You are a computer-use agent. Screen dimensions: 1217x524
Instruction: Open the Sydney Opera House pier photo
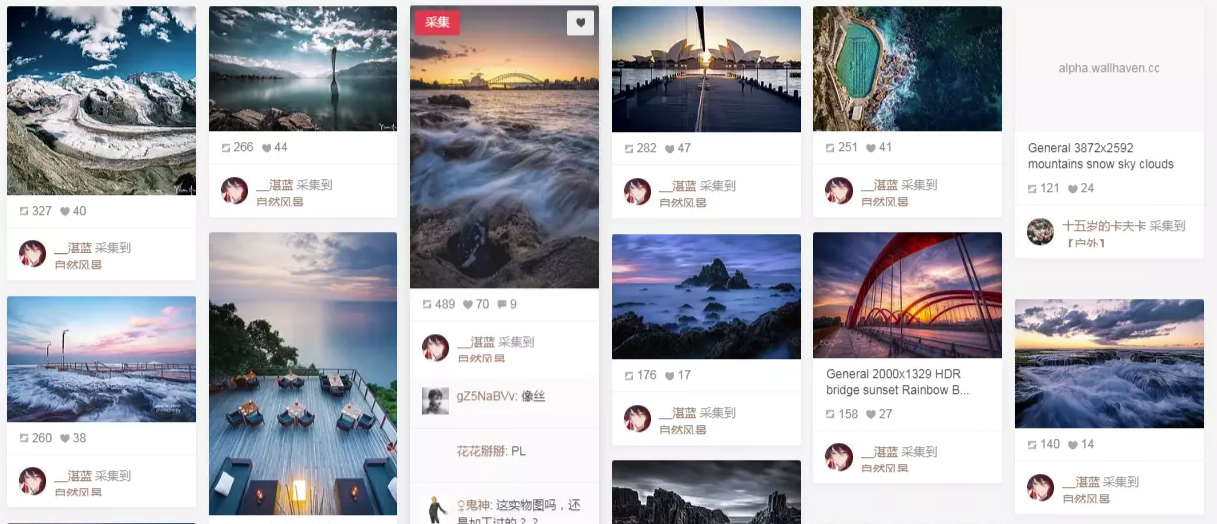coord(706,68)
